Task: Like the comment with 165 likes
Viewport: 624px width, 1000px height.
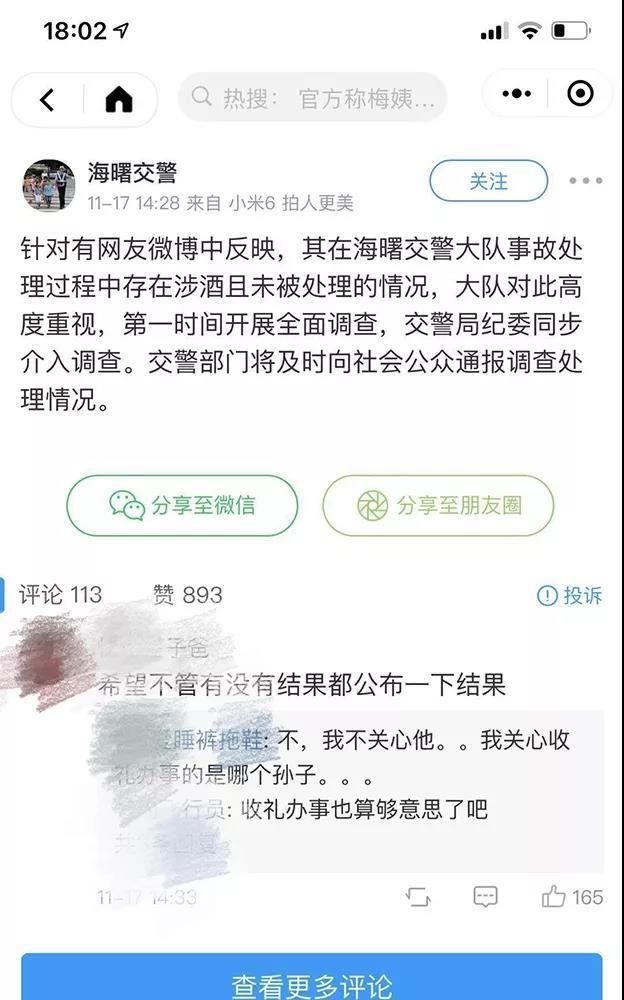Action: 572,896
